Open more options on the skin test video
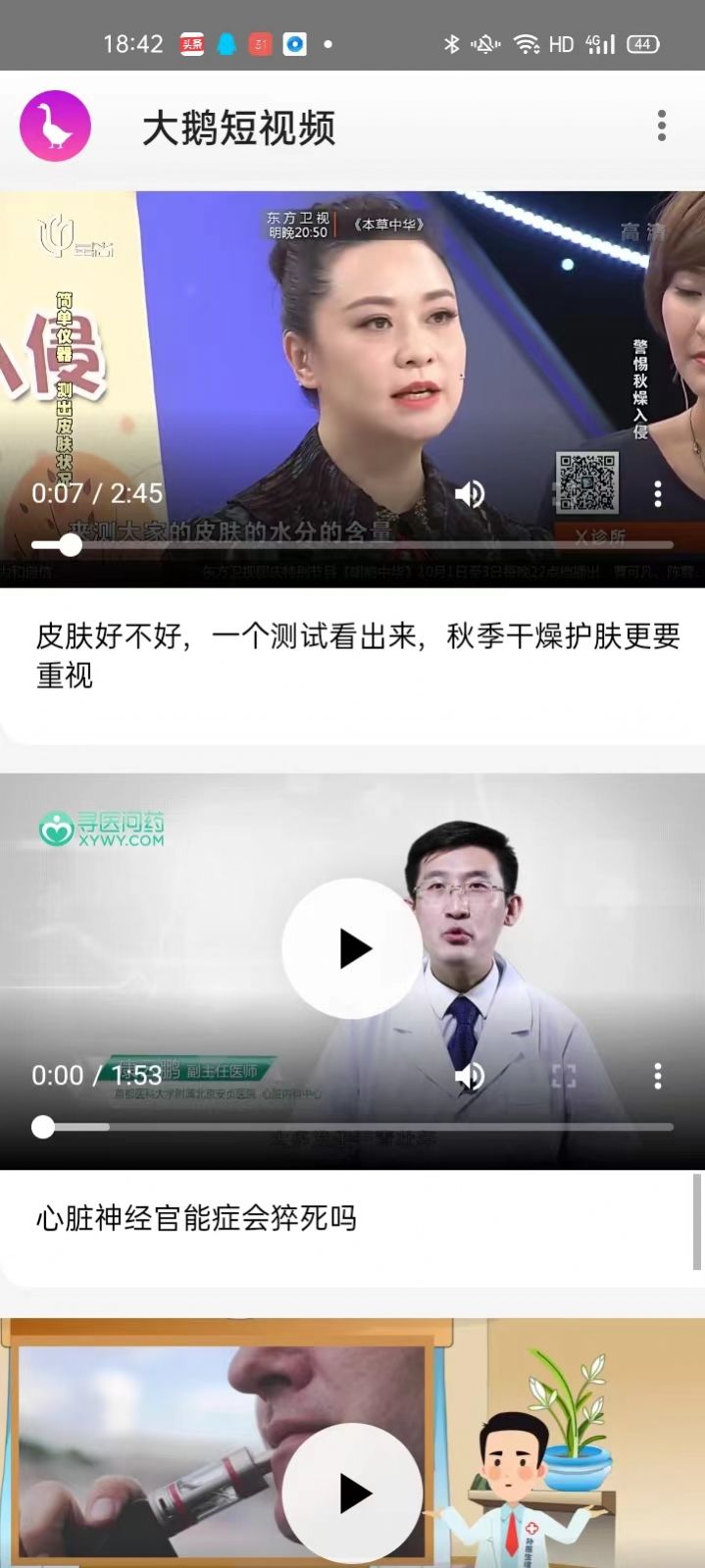Screen dimensions: 705x1568 [658, 493]
